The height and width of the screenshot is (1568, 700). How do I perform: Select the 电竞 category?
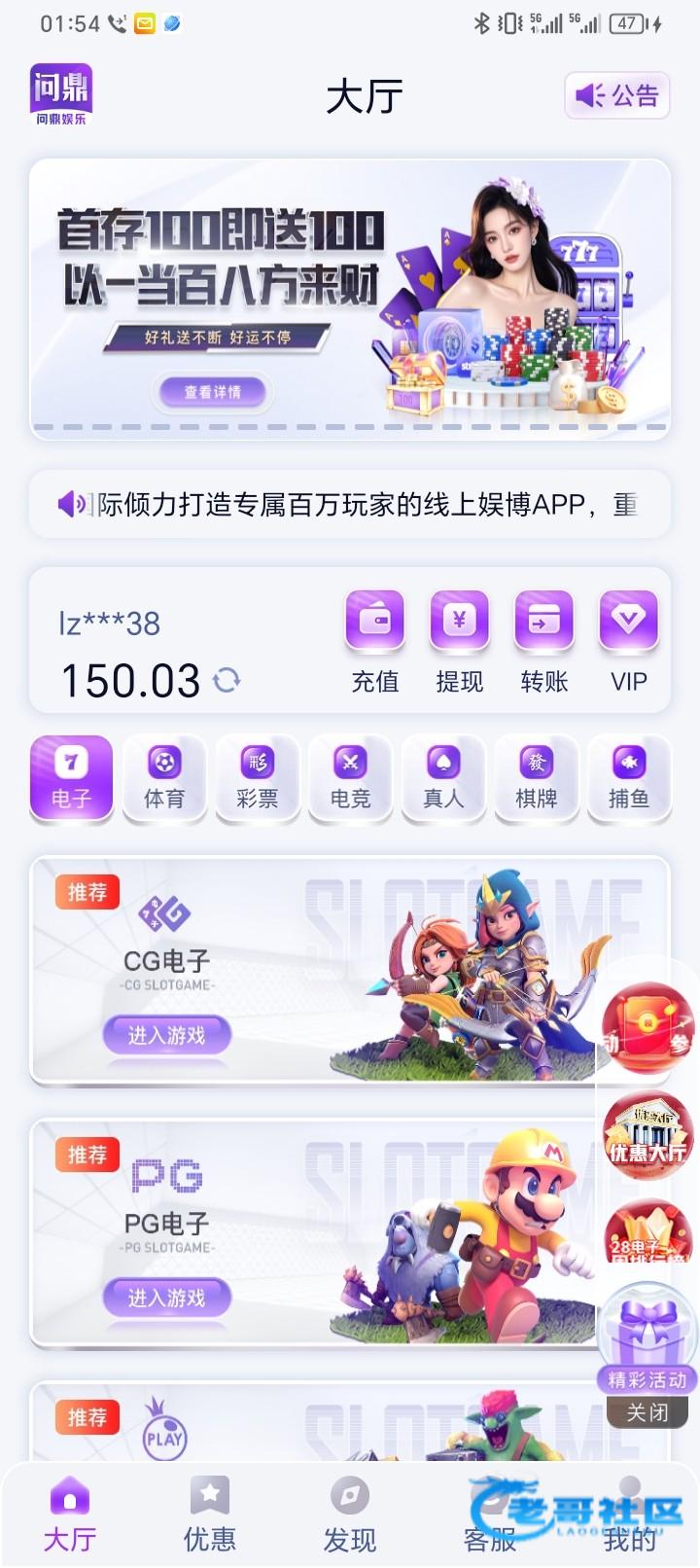[x=350, y=778]
